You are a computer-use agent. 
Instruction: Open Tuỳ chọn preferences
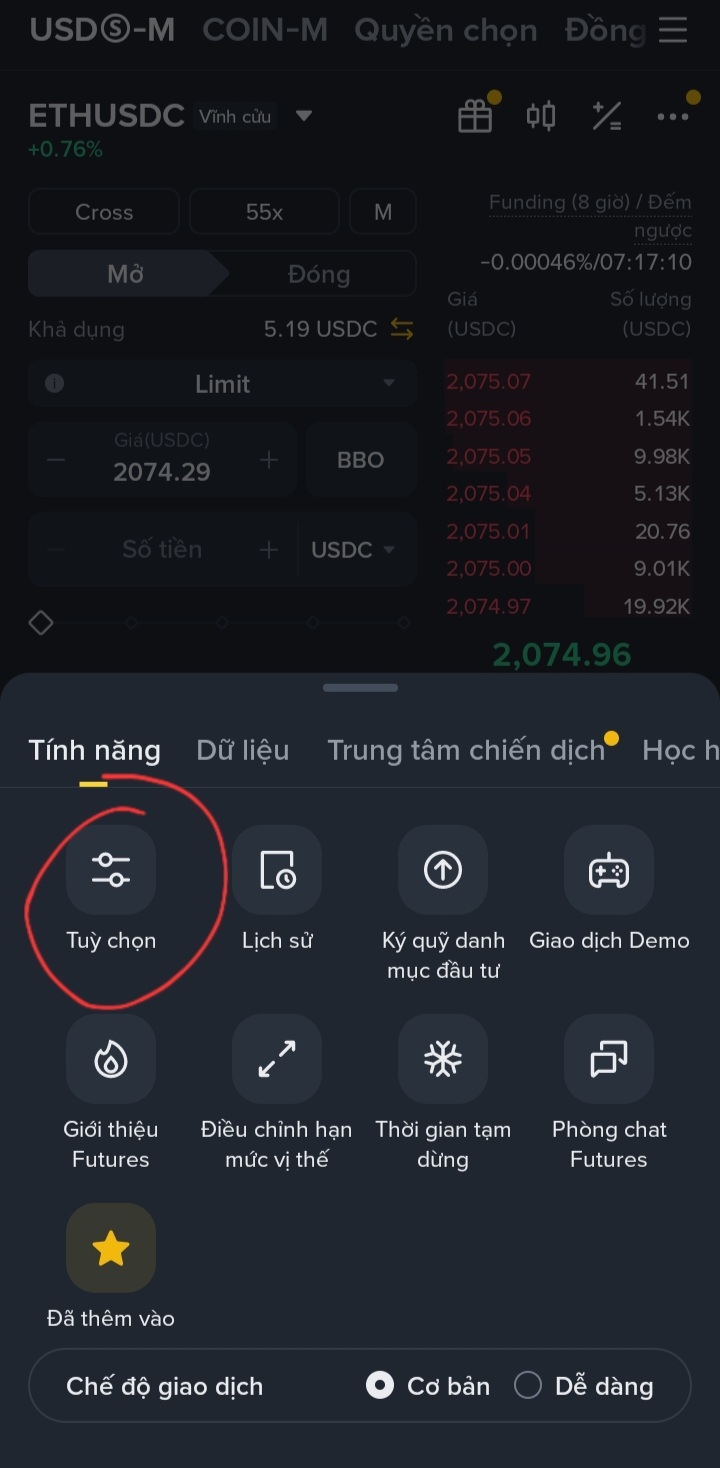pyautogui.click(x=111, y=870)
